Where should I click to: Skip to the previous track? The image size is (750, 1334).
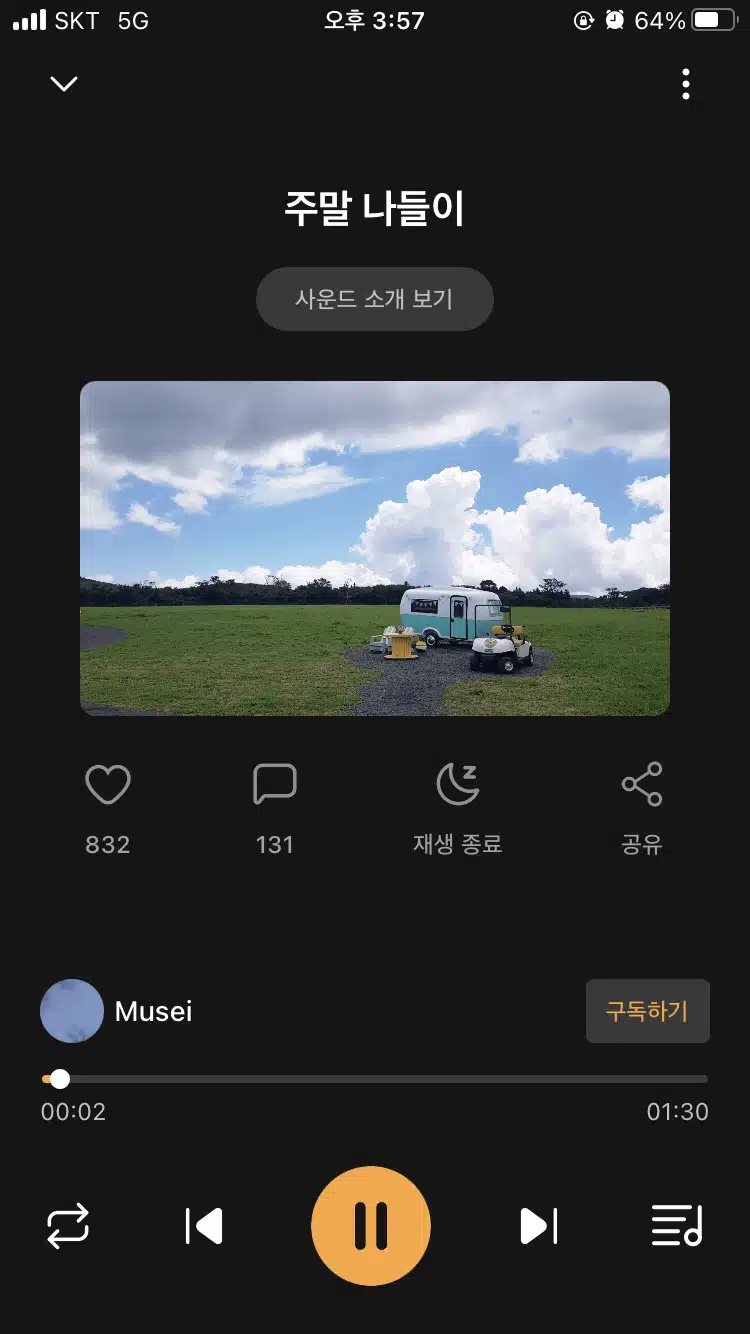coord(204,1226)
